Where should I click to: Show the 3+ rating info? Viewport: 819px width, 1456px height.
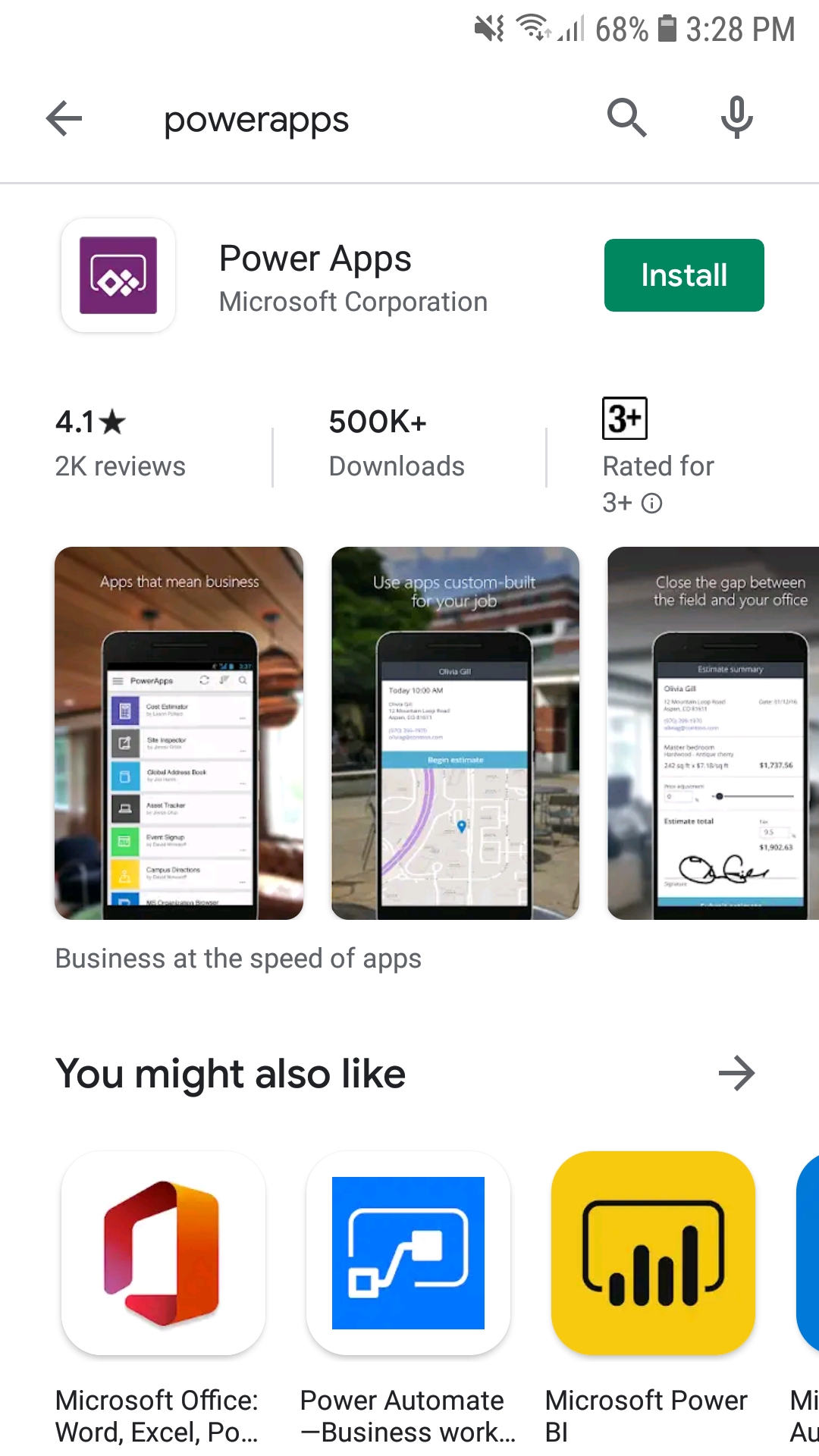coord(652,503)
